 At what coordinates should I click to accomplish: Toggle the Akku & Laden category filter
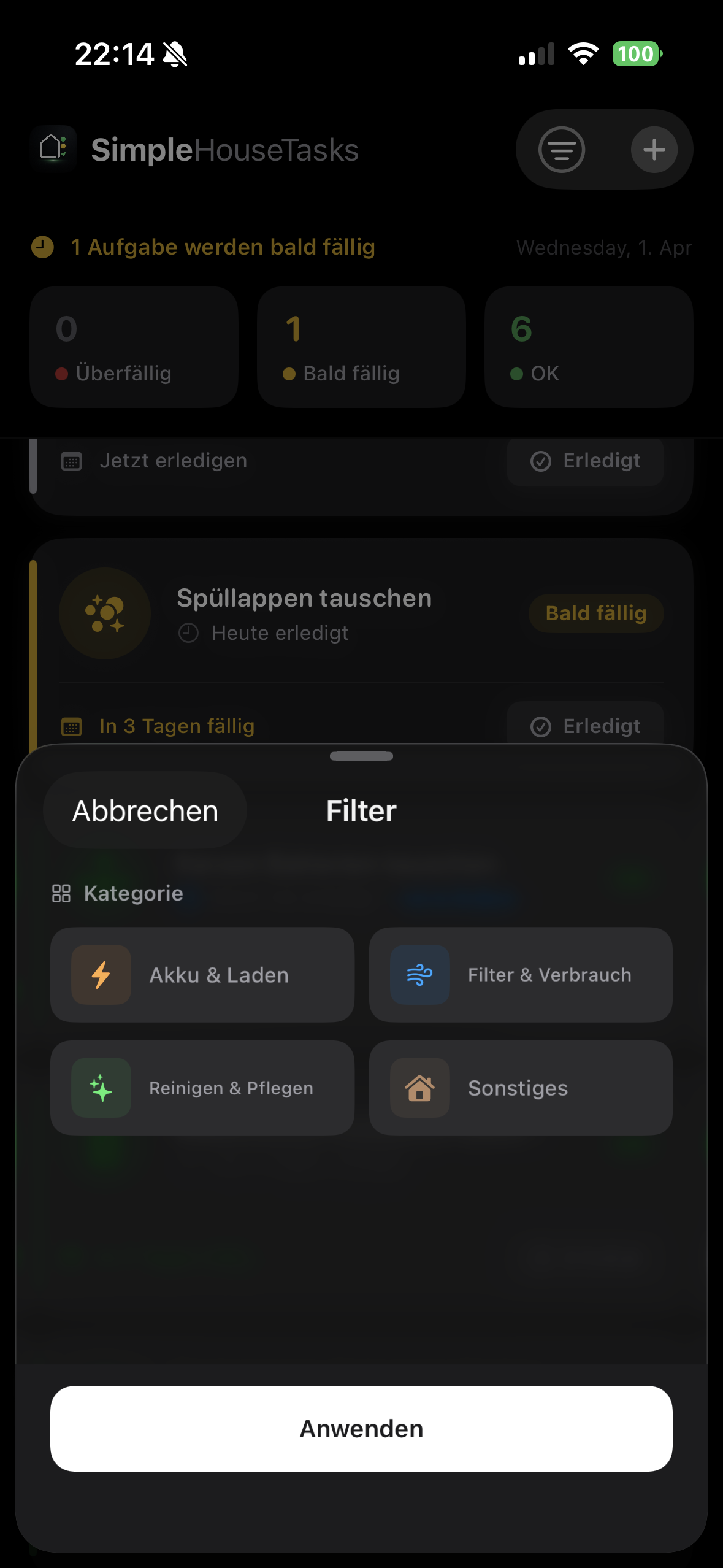click(x=201, y=975)
